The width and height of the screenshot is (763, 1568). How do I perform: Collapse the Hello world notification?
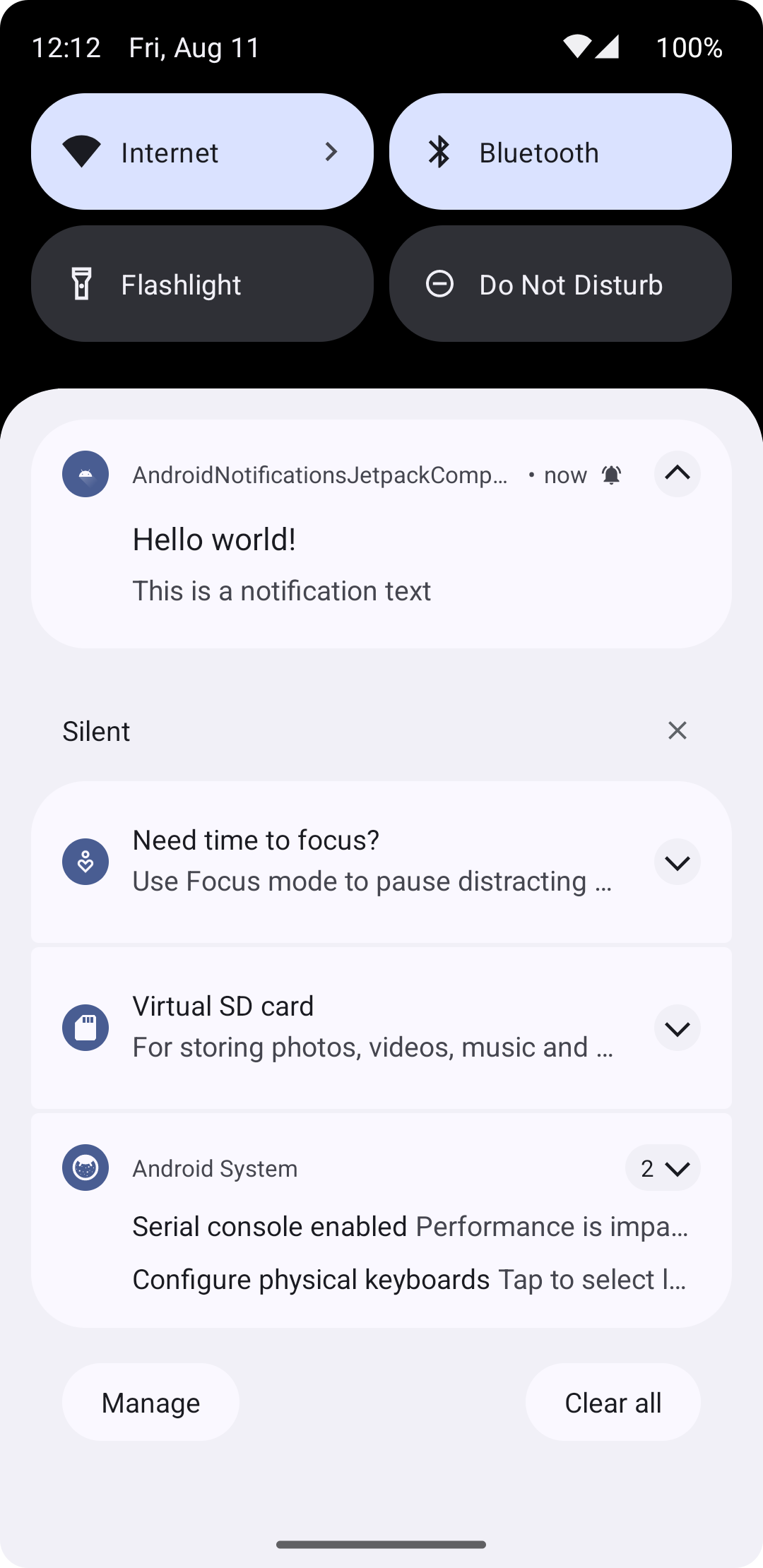click(676, 473)
